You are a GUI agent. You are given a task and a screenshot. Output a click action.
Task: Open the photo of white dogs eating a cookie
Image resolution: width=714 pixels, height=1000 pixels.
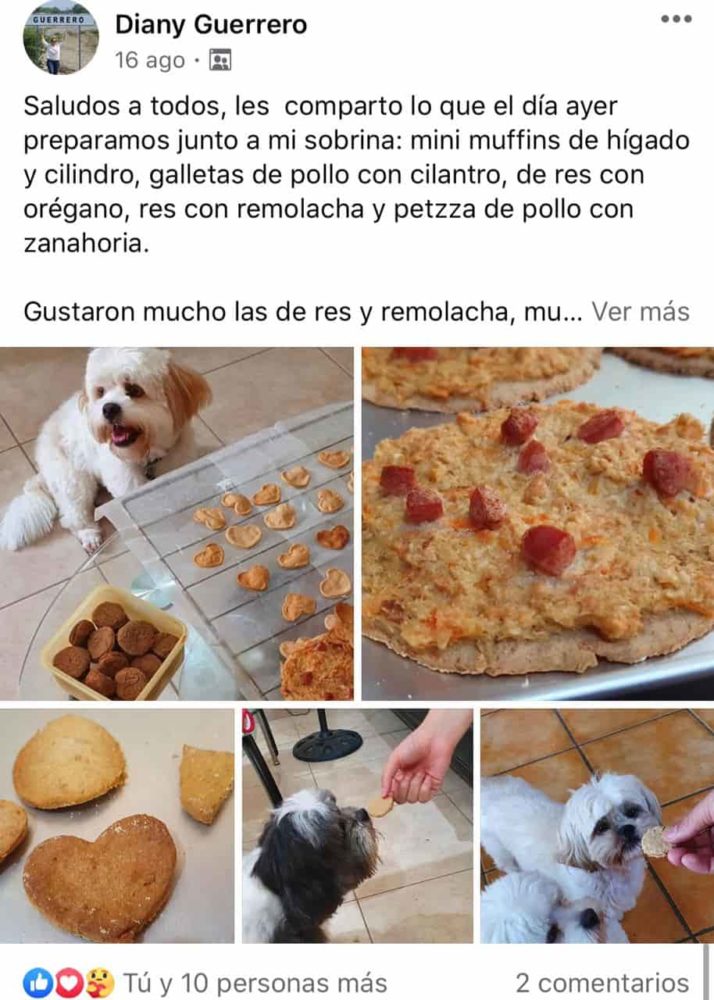(x=597, y=826)
